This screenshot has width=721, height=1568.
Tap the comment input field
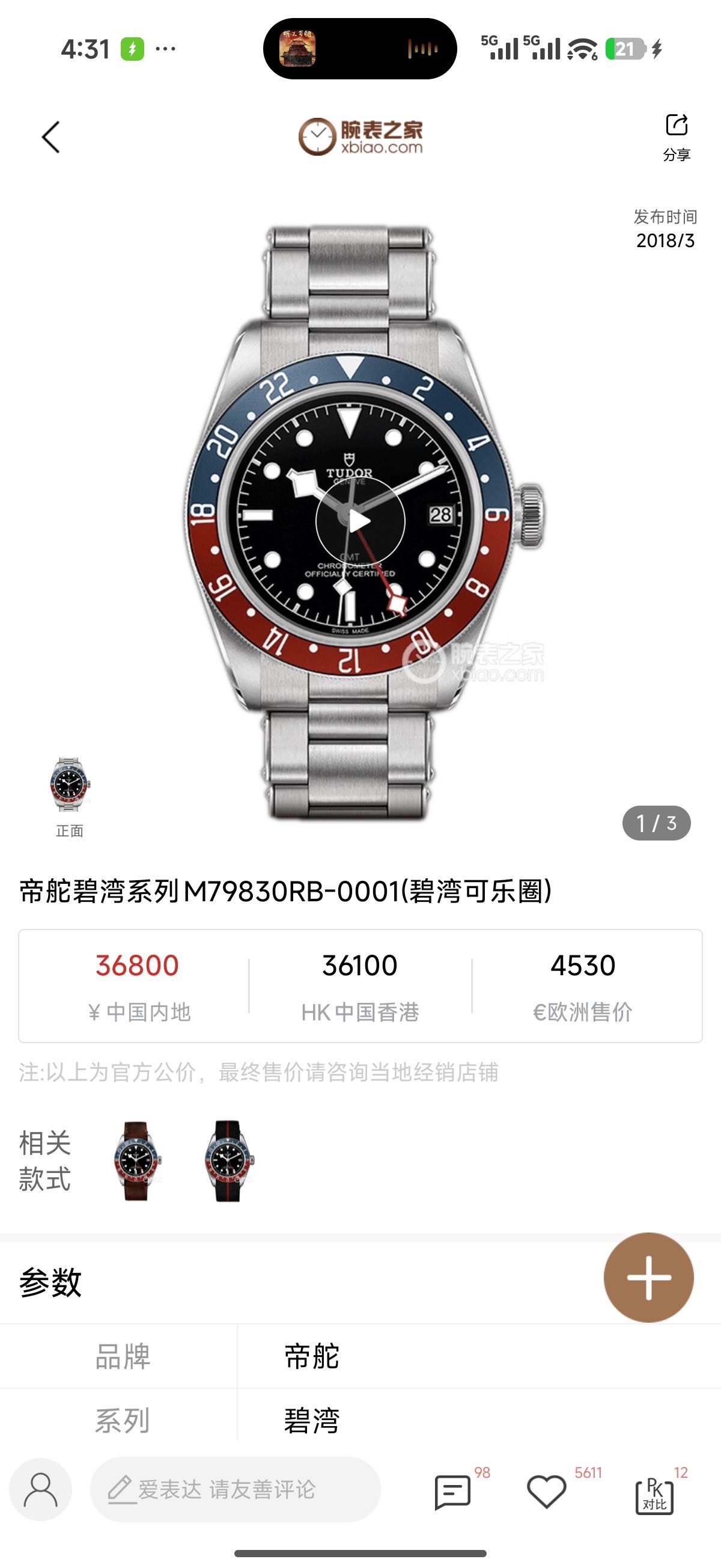[236, 1489]
